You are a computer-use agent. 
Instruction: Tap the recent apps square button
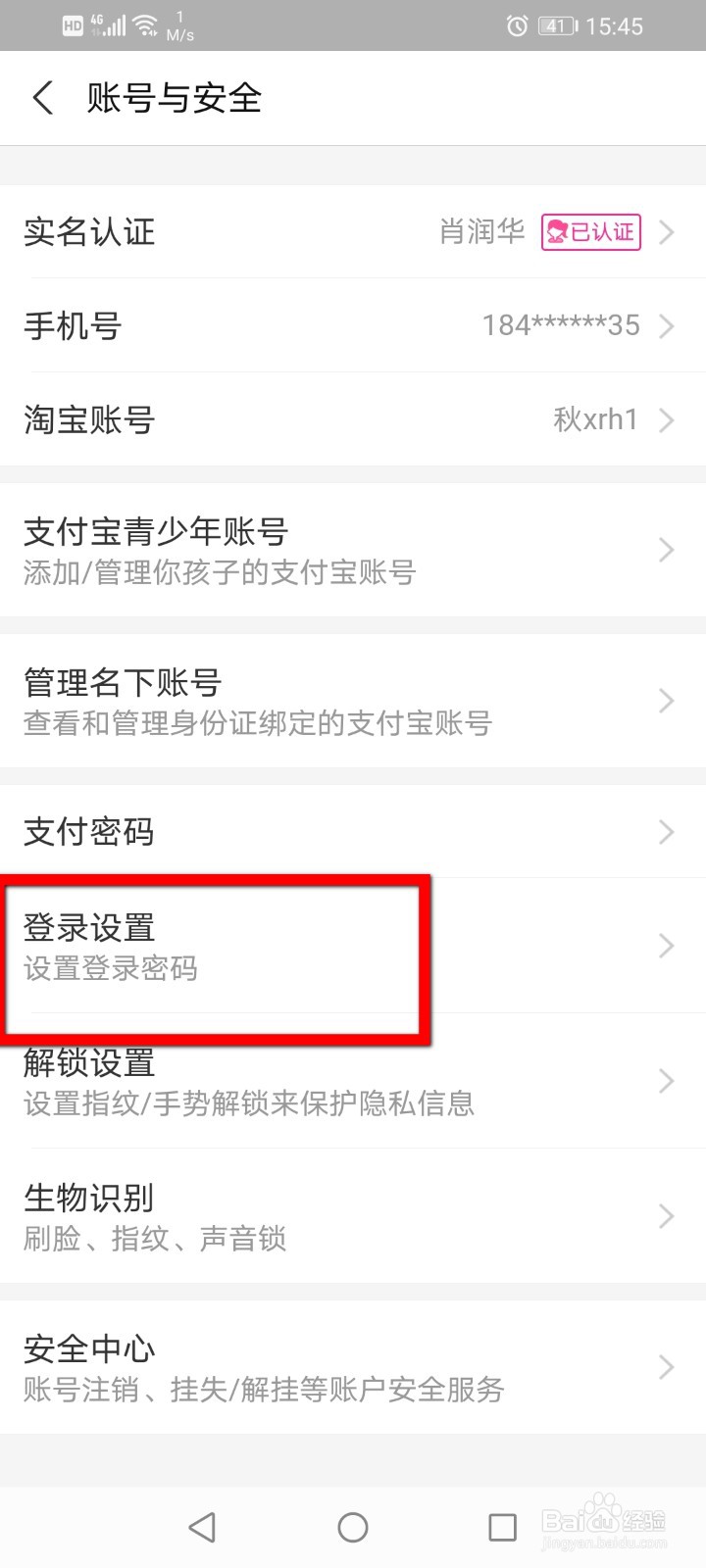coord(502,1527)
